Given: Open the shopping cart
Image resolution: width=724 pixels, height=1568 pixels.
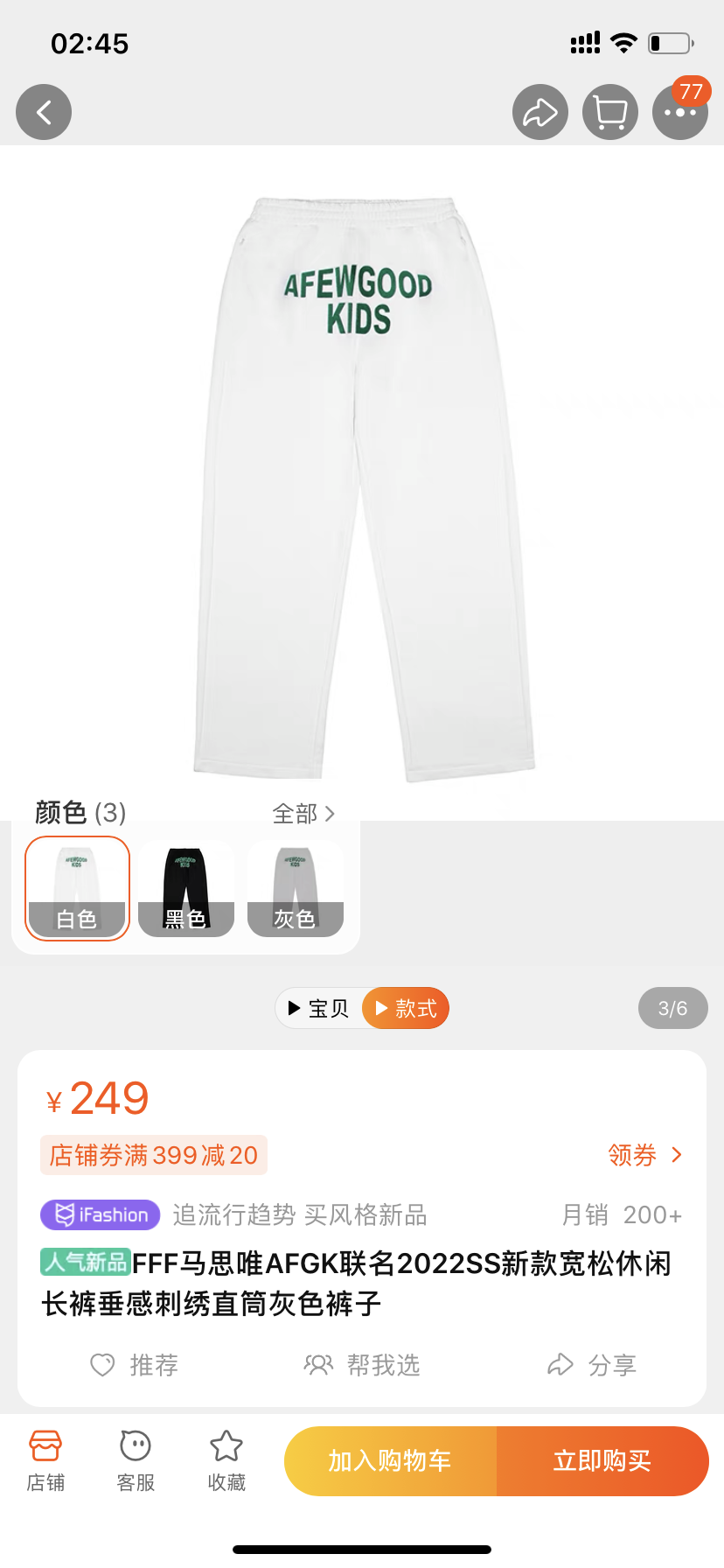Looking at the screenshot, I should (610, 112).
